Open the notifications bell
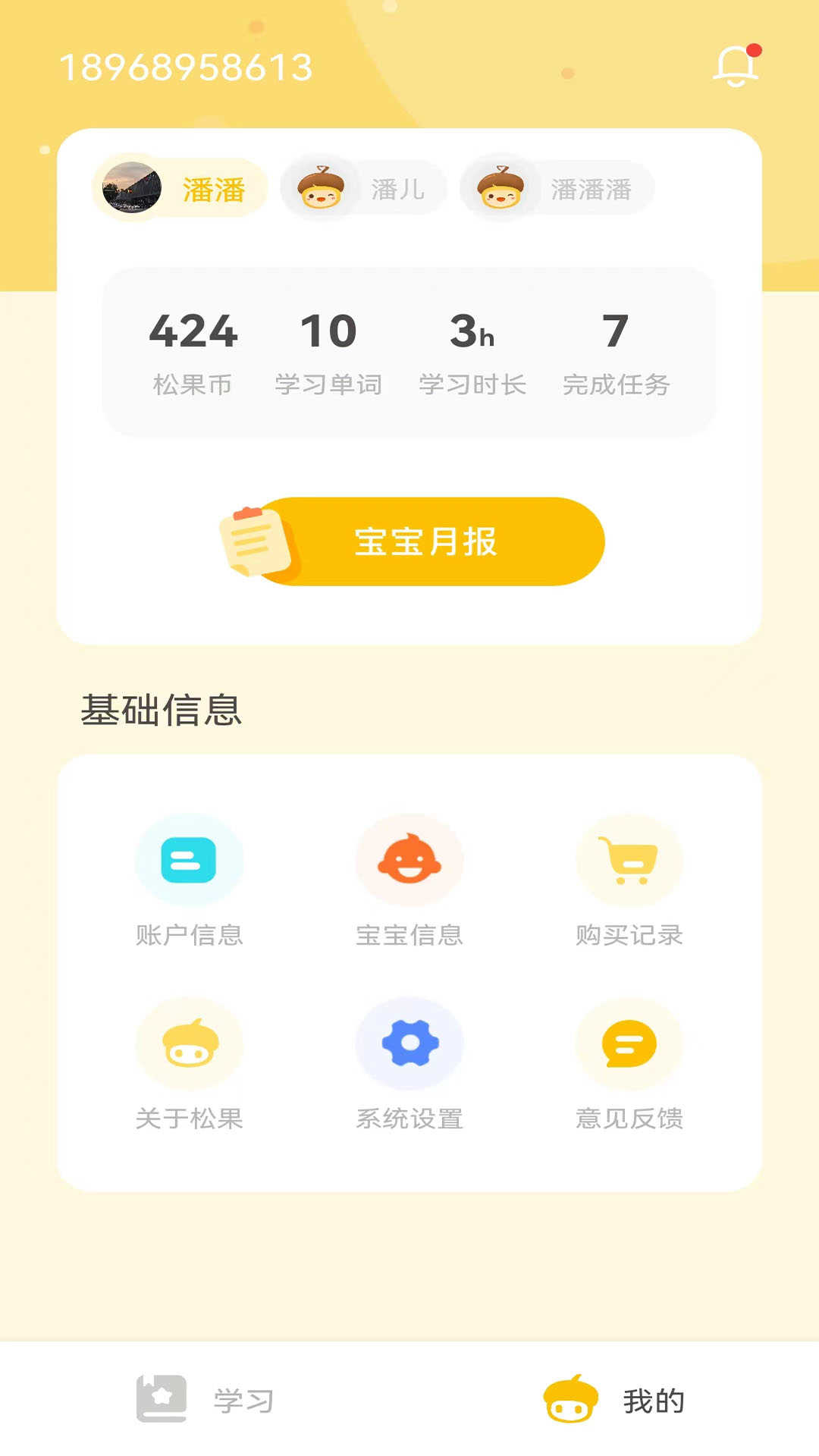Viewport: 819px width, 1456px height. click(x=736, y=65)
